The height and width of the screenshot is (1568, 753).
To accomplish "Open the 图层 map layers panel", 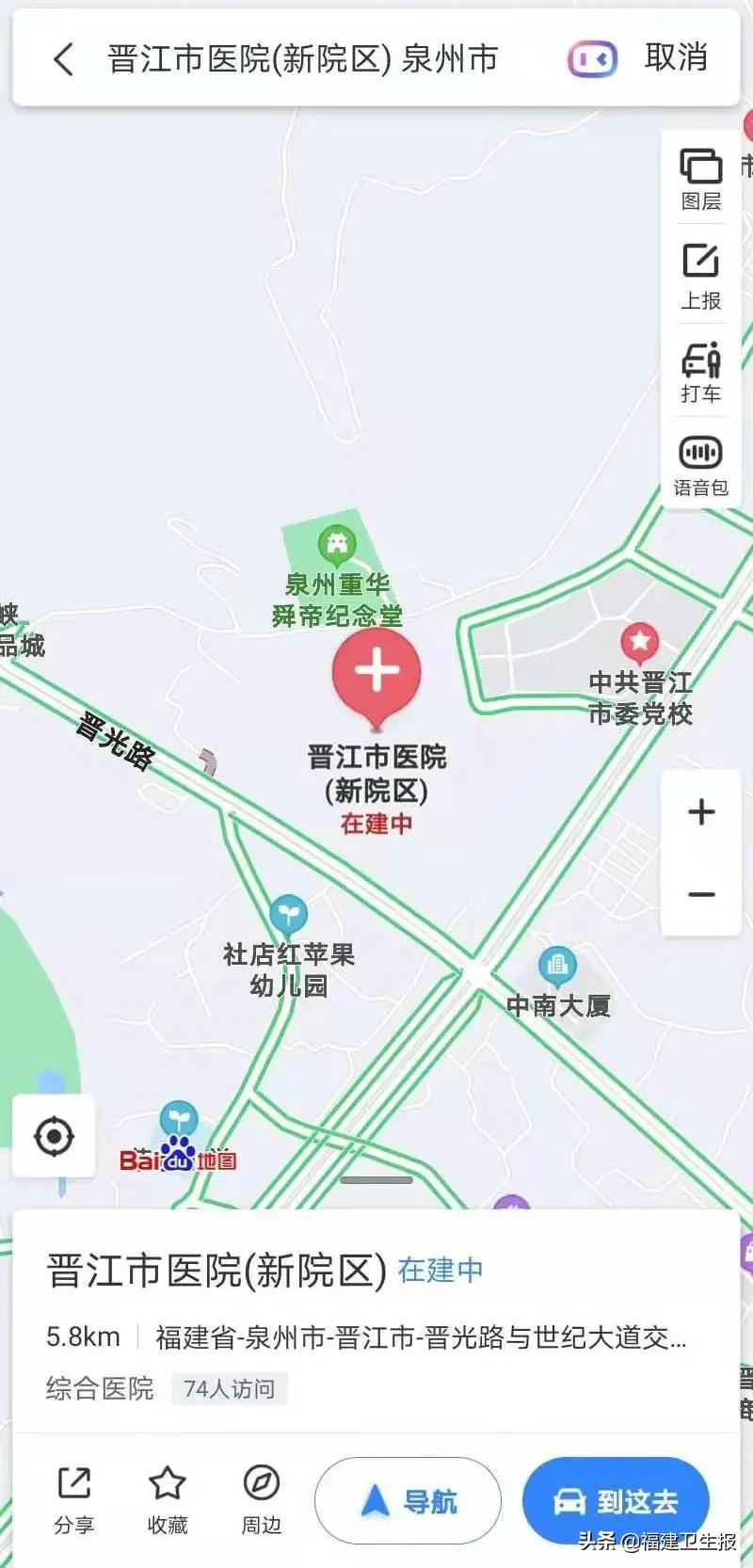I will click(700, 179).
